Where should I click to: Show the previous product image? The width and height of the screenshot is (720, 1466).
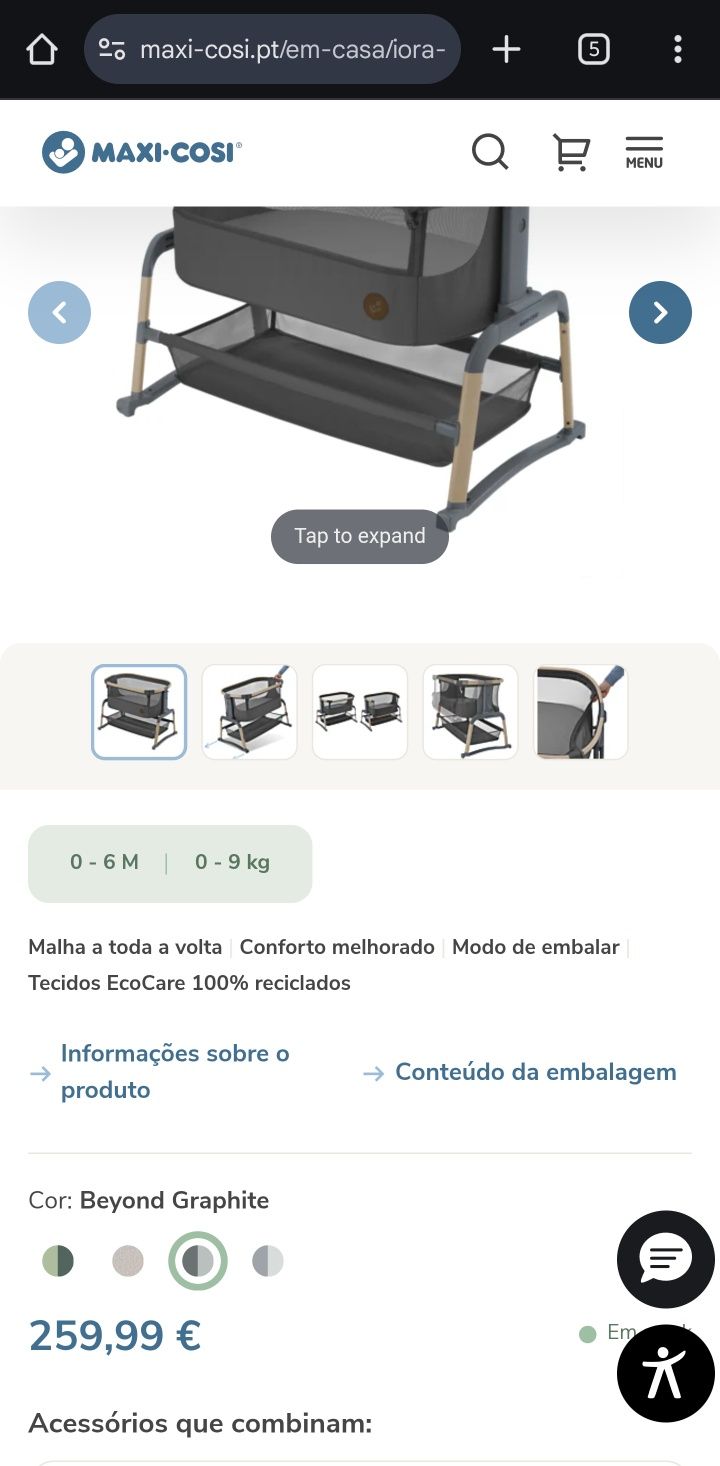[x=59, y=313]
